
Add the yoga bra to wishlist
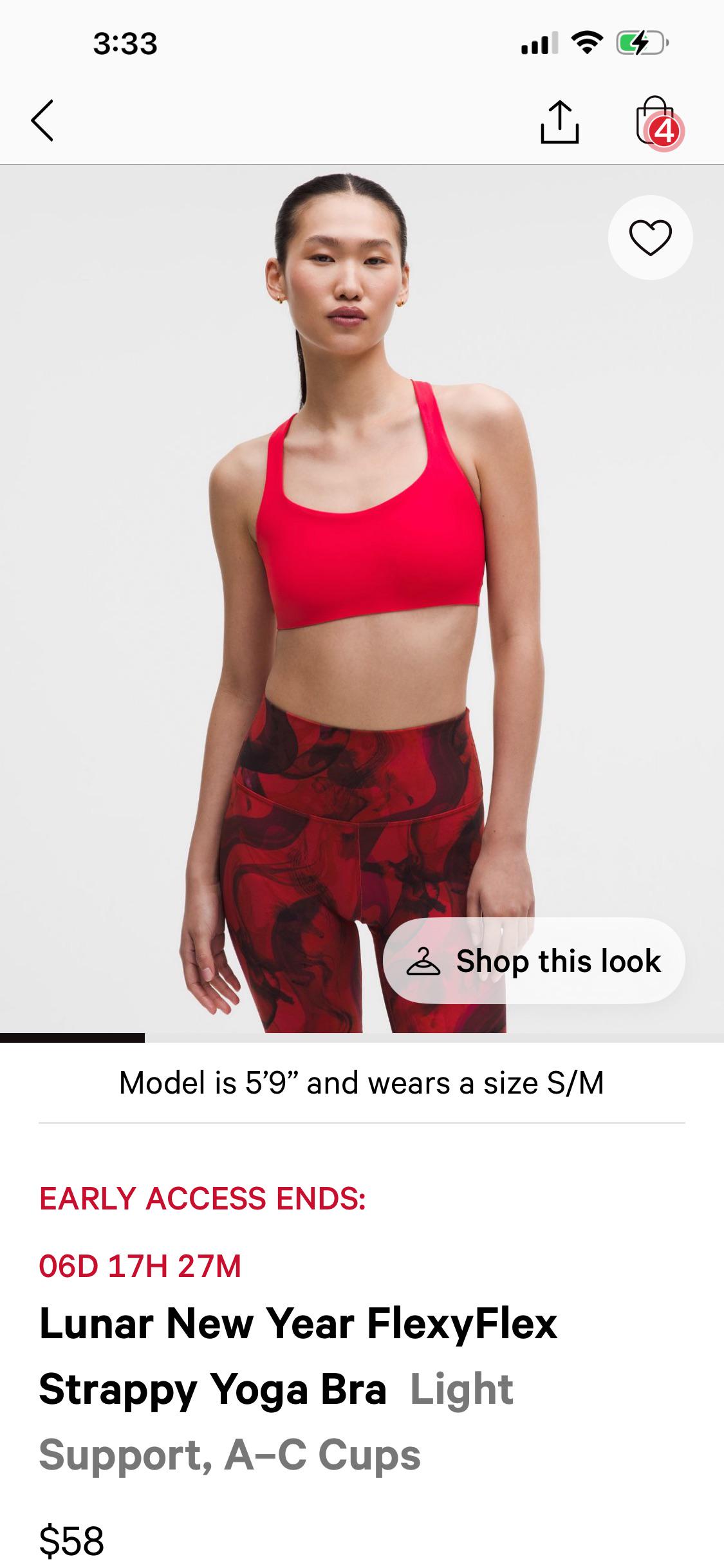[650, 238]
